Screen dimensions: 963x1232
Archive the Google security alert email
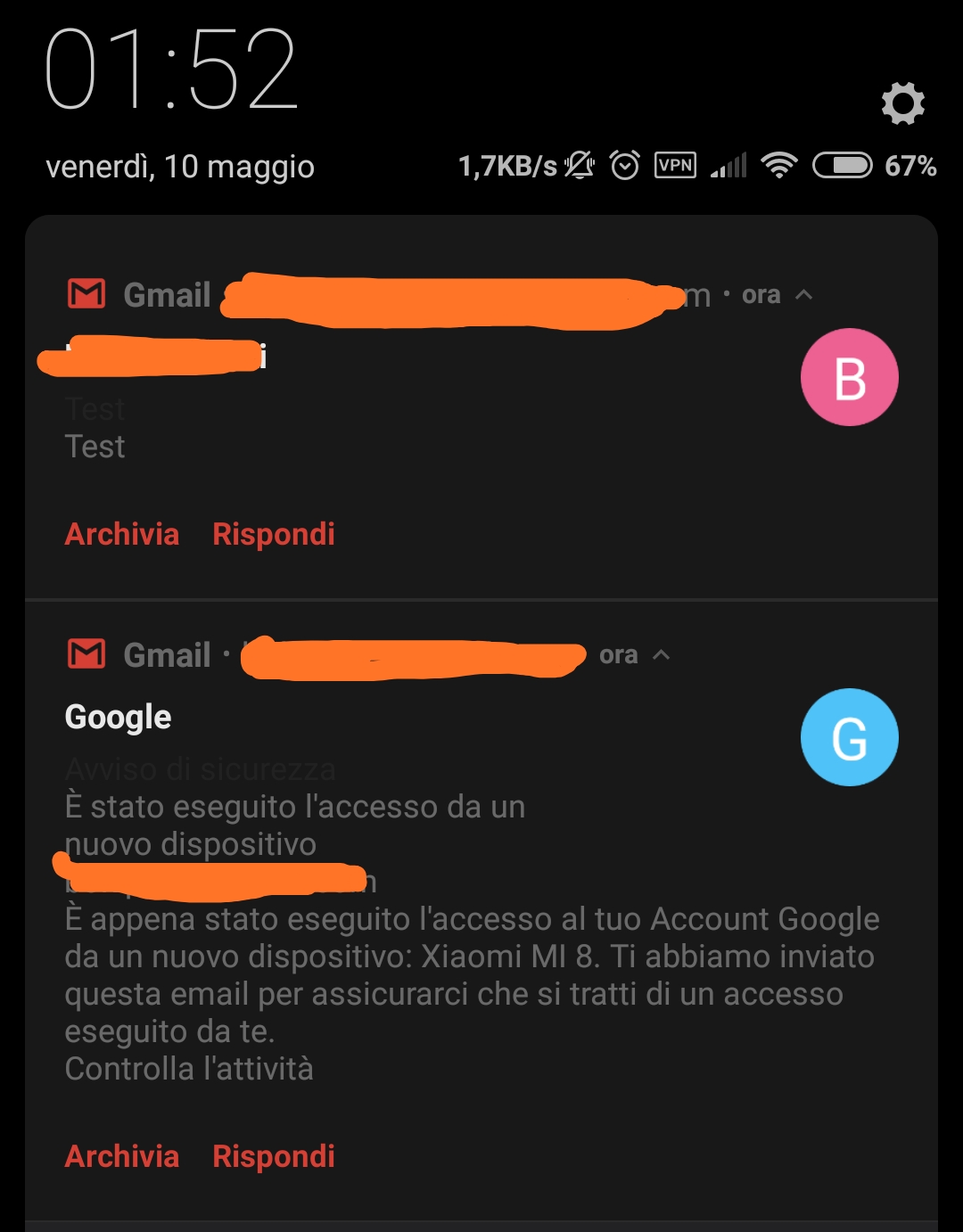tap(122, 1156)
